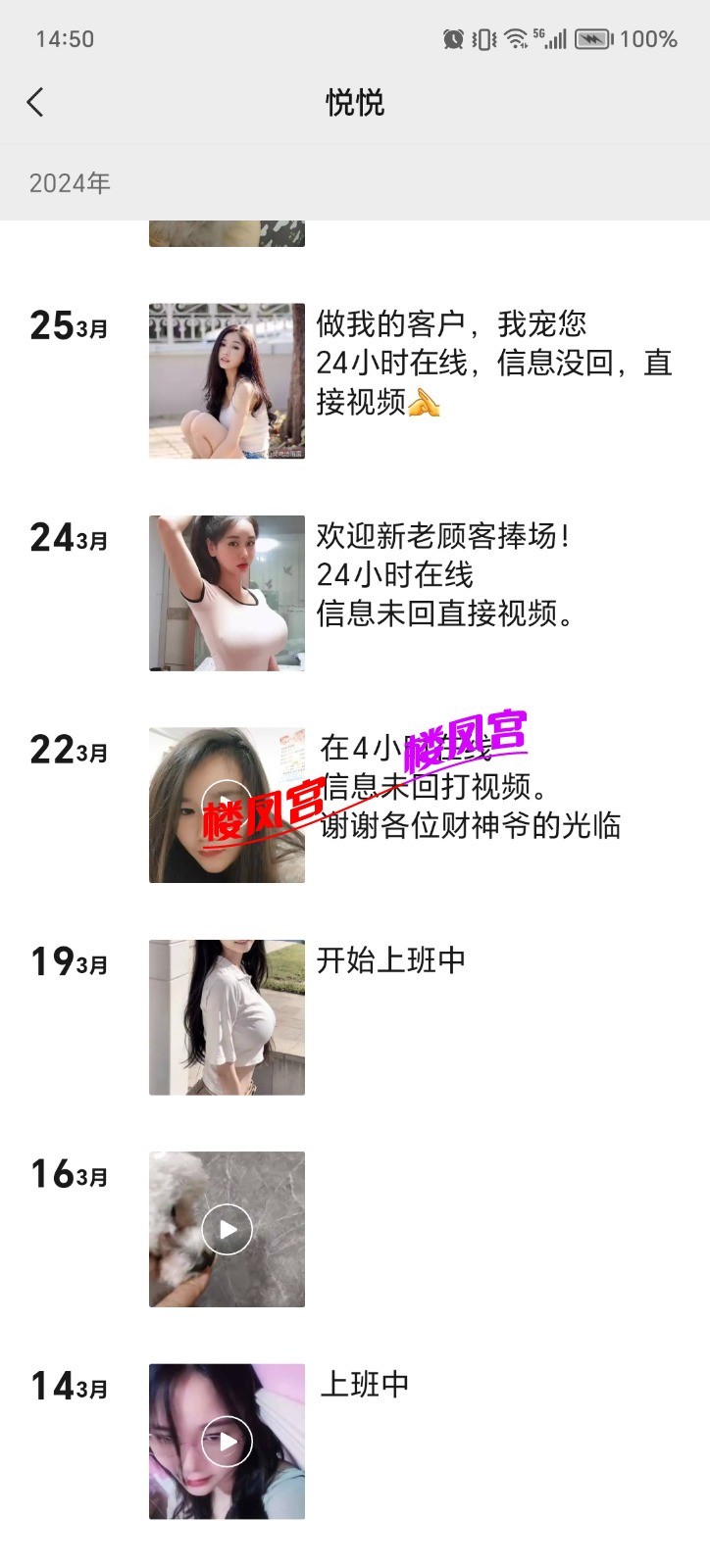This screenshot has width=710, height=1568.
Task: Play the 16 March video post
Action: 227,1229
